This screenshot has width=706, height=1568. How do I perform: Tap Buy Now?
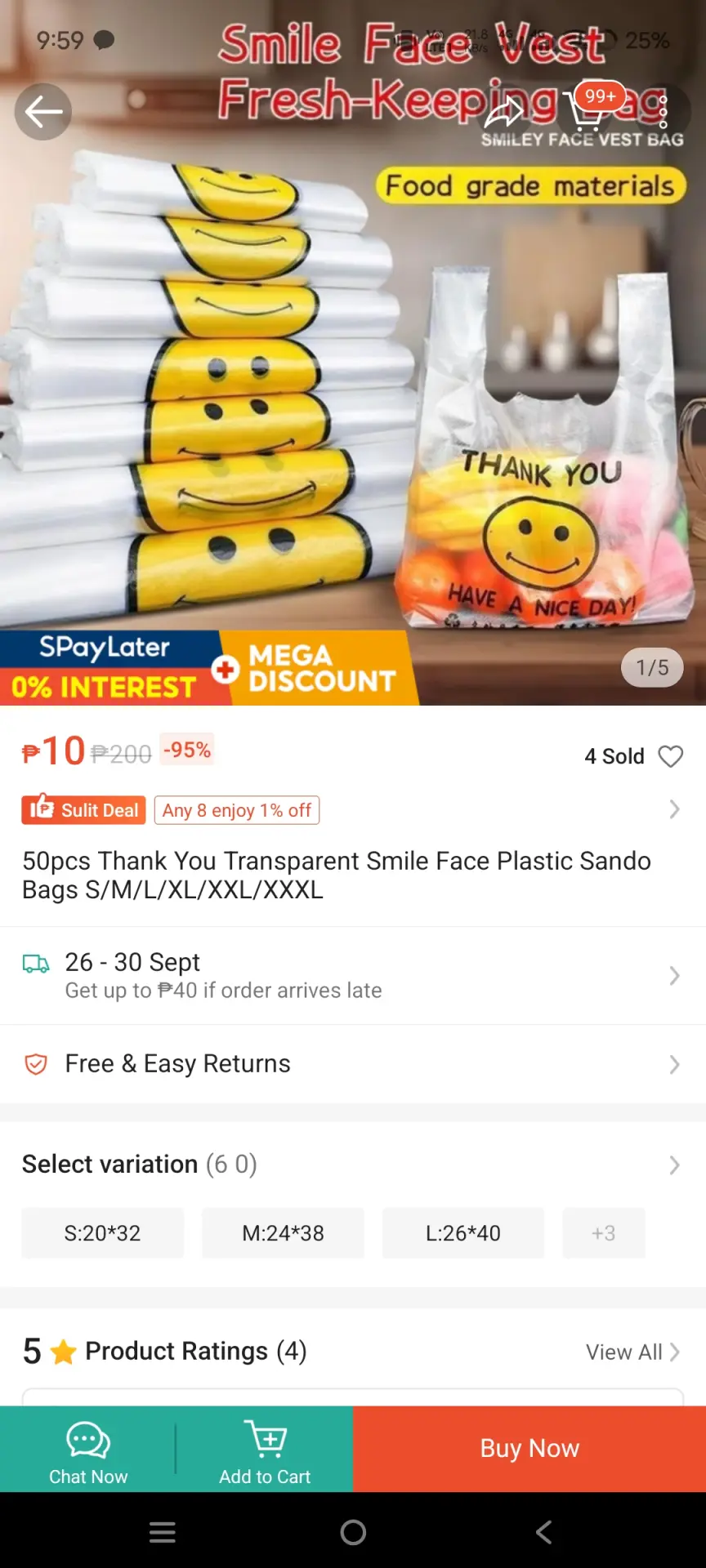(529, 1450)
